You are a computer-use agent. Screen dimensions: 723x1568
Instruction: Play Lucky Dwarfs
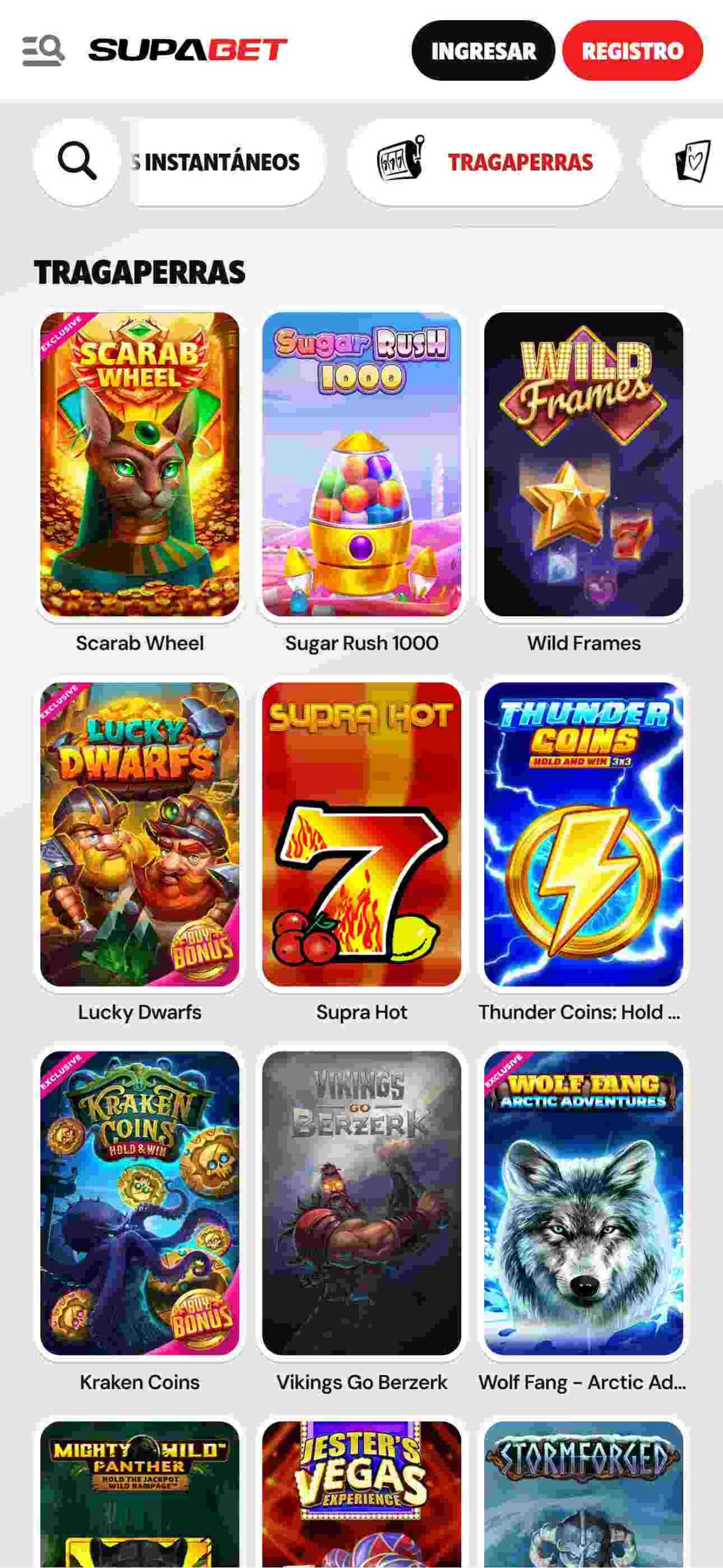pos(140,834)
